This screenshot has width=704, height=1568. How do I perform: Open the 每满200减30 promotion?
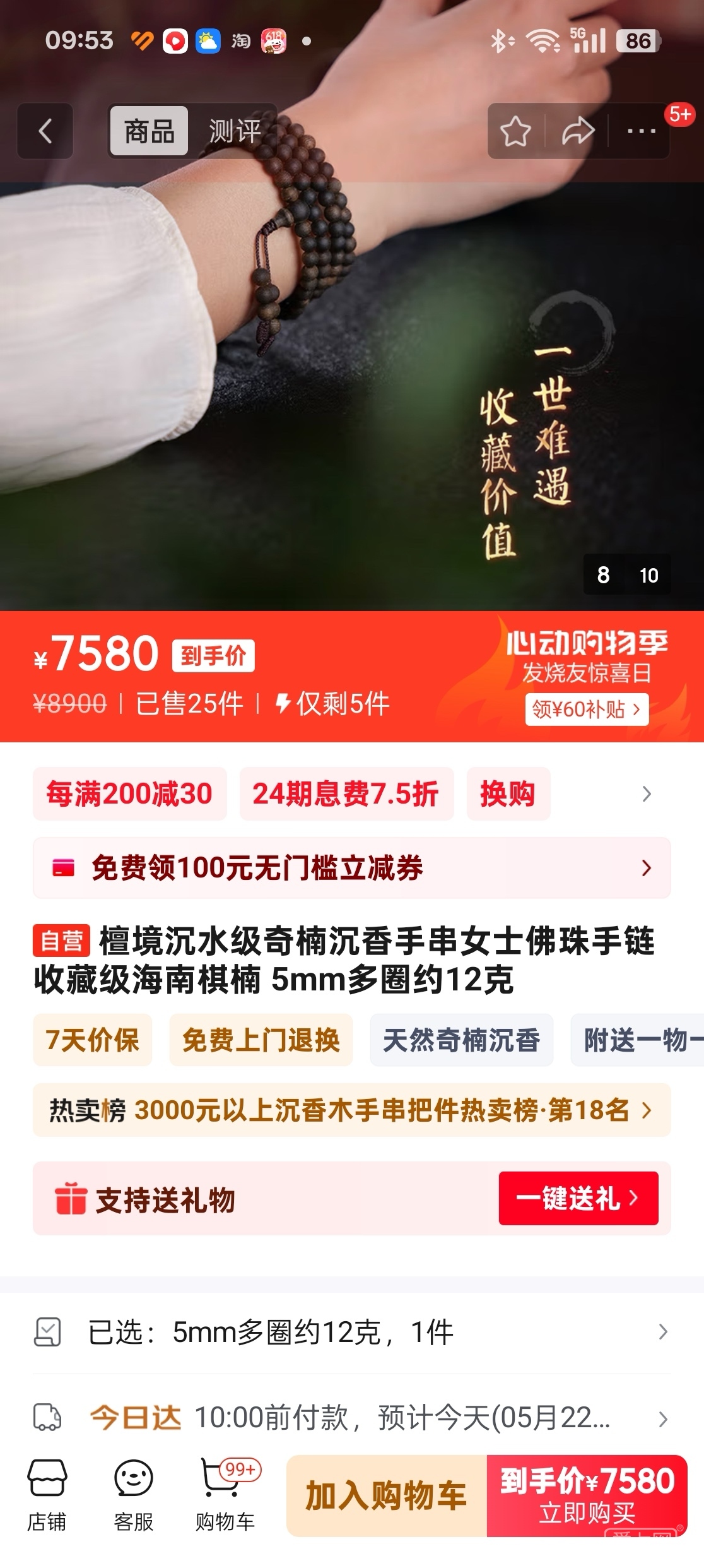coord(129,794)
